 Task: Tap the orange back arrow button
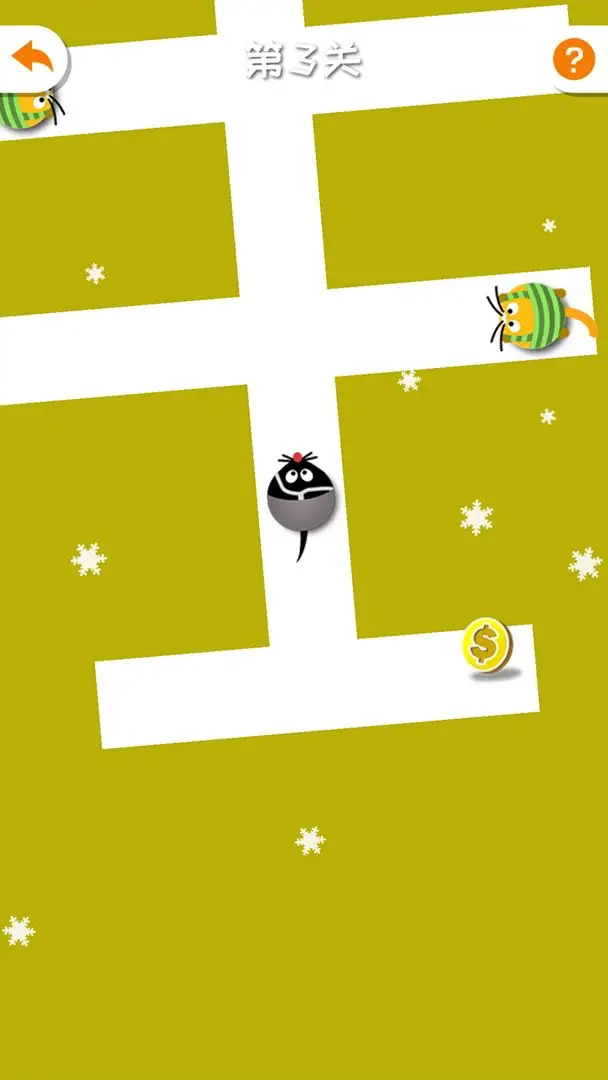point(32,57)
